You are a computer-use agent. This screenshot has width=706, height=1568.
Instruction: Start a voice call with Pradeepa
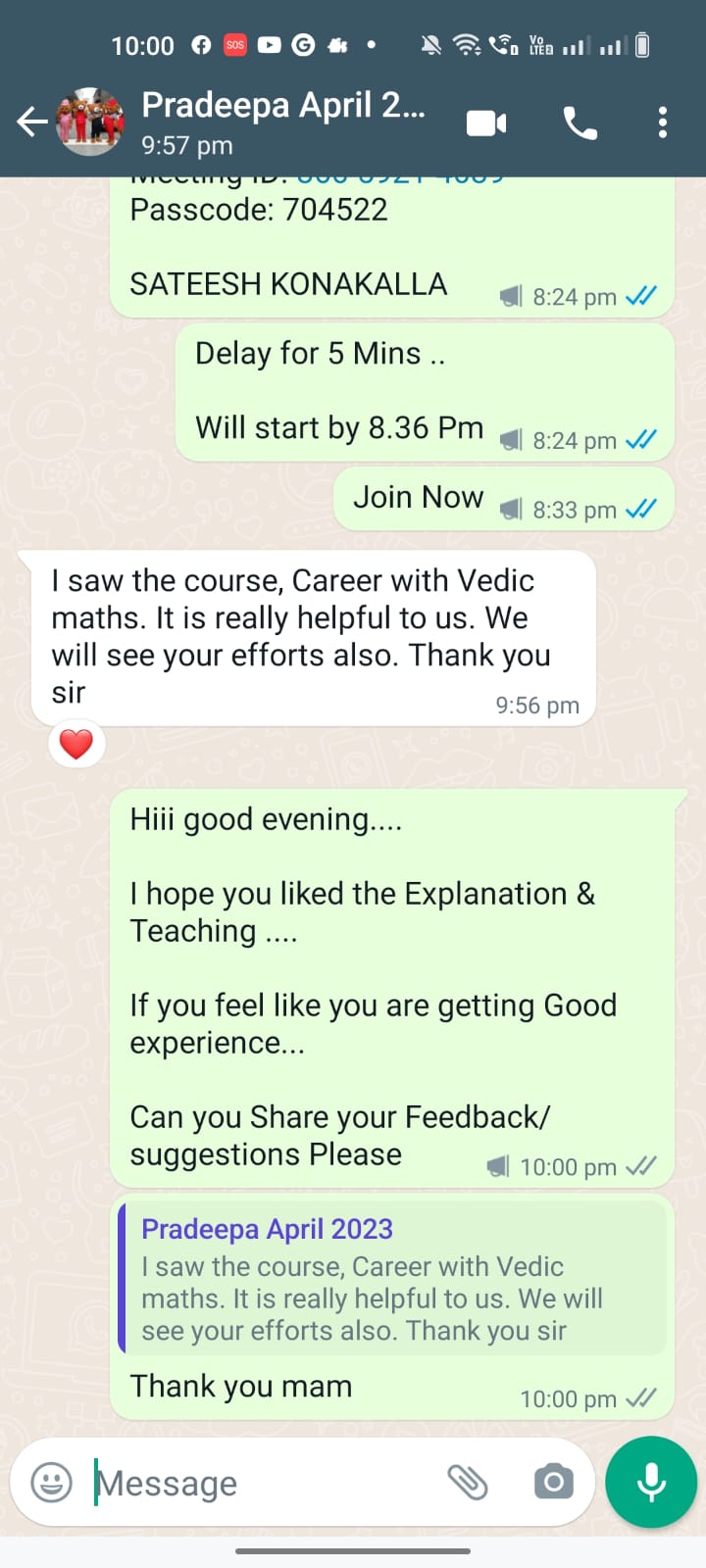point(580,123)
